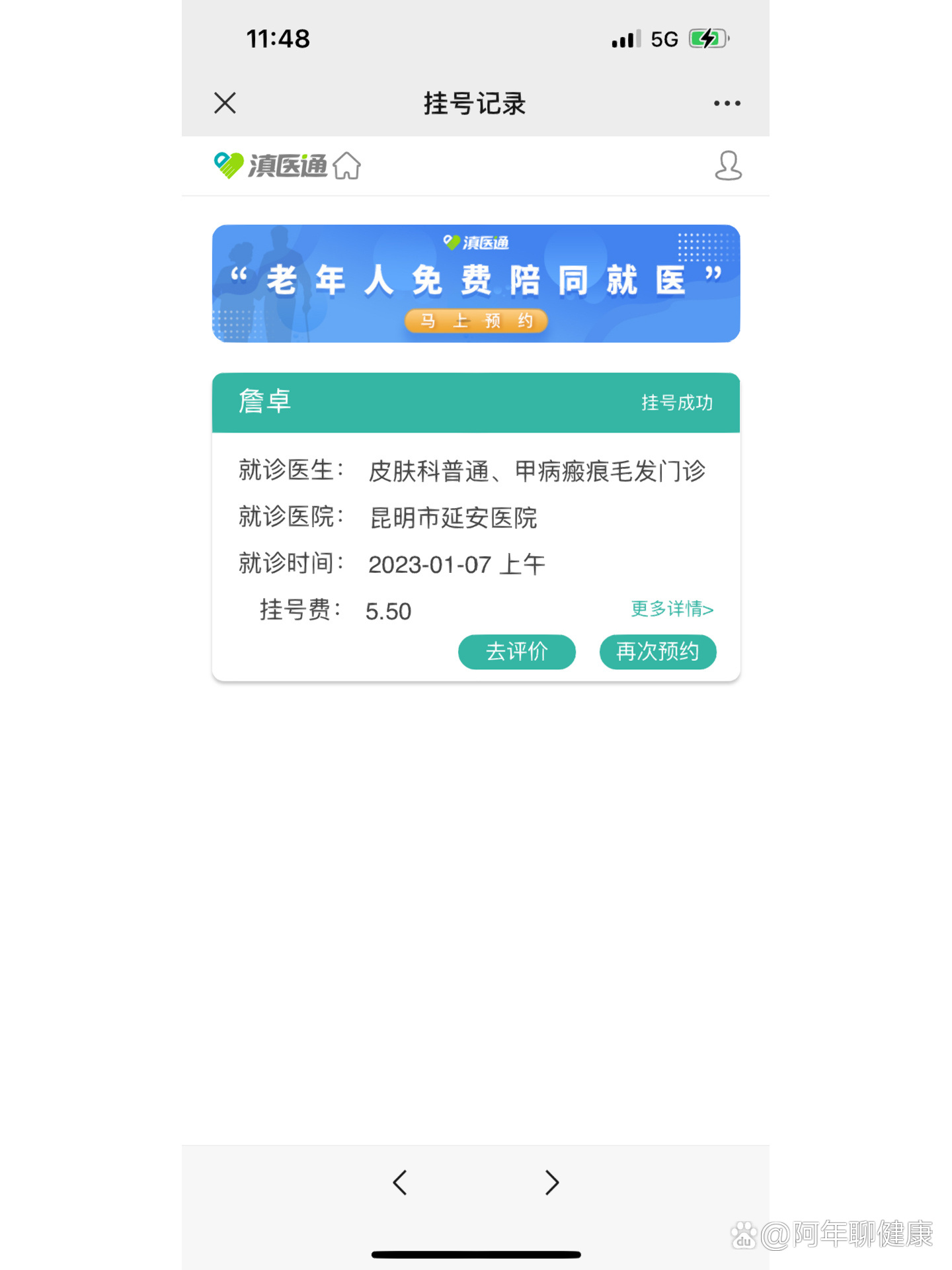The height and width of the screenshot is (1270, 952).
Task: Open the three-dot more options menu
Action: click(x=727, y=103)
